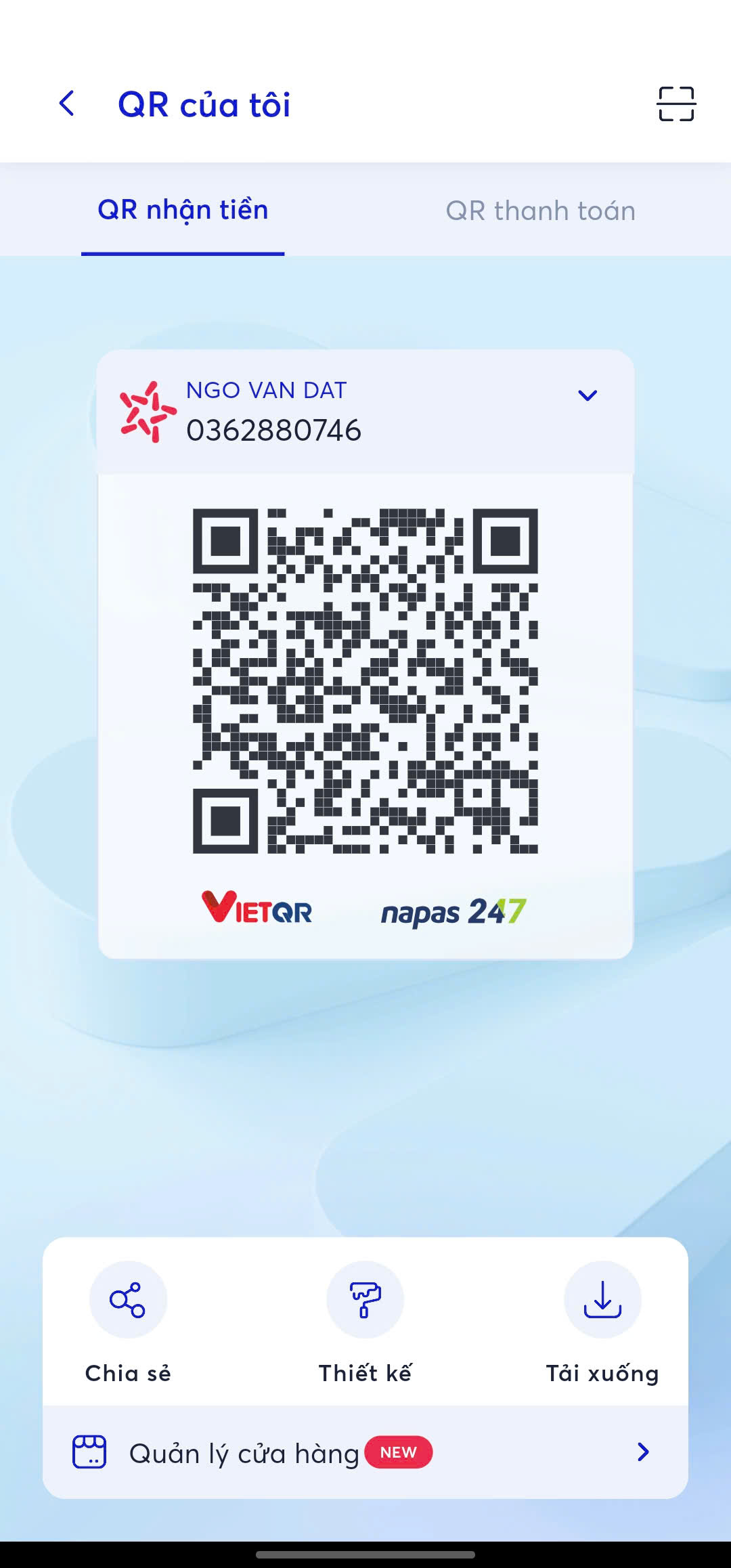Expand the NGO VAN DAT account dropdown
The height and width of the screenshot is (1568, 731).
587,395
